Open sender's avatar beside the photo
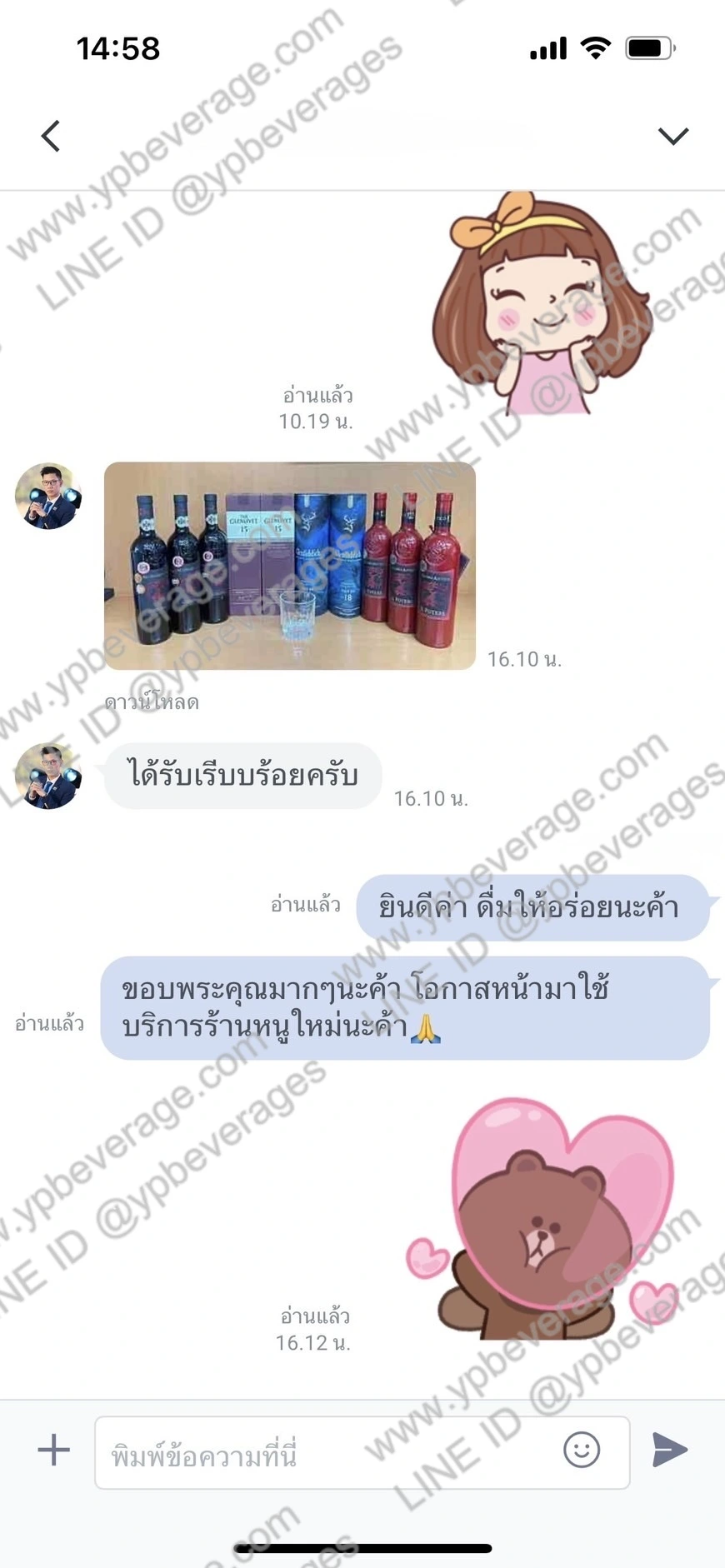 coord(48,497)
